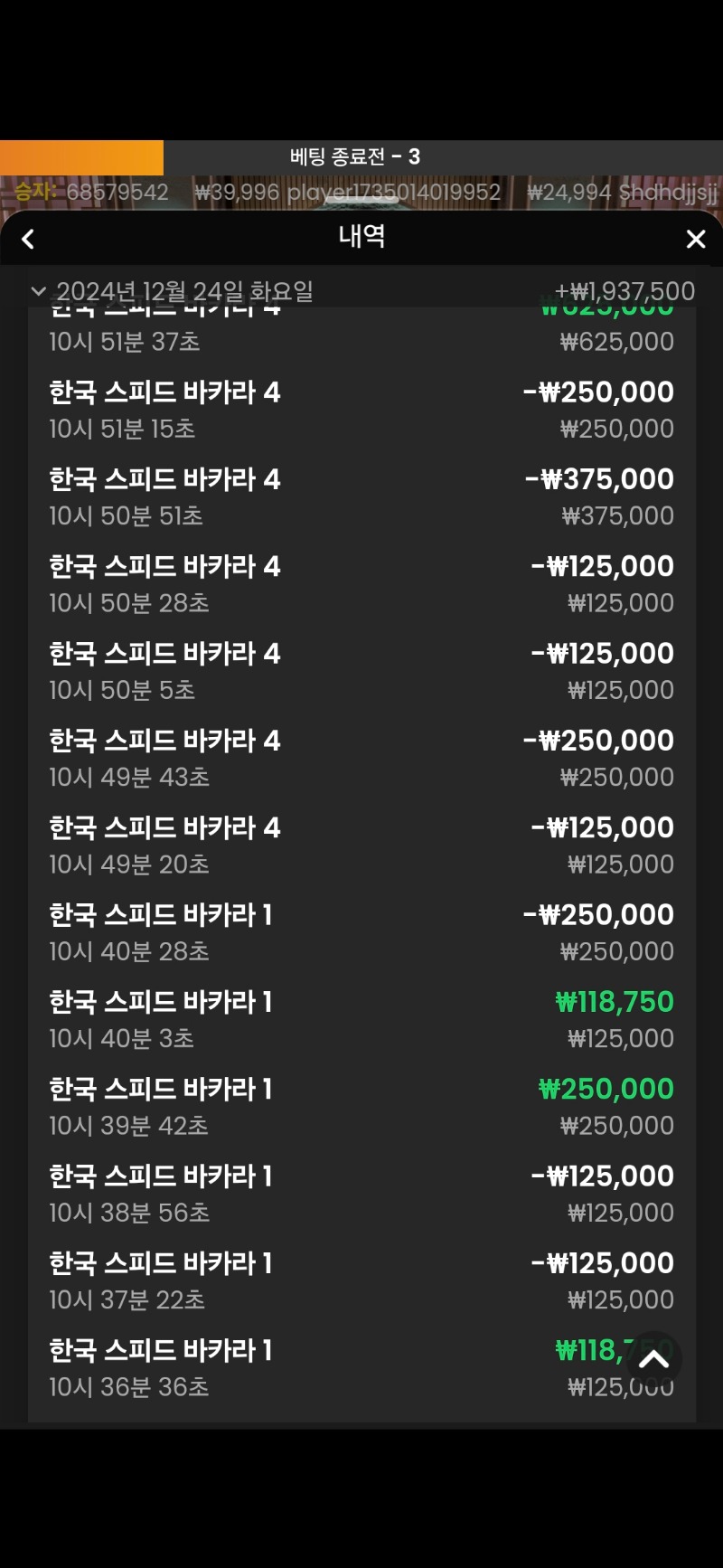Open the 10시 50분 28초 bet record

(361, 583)
